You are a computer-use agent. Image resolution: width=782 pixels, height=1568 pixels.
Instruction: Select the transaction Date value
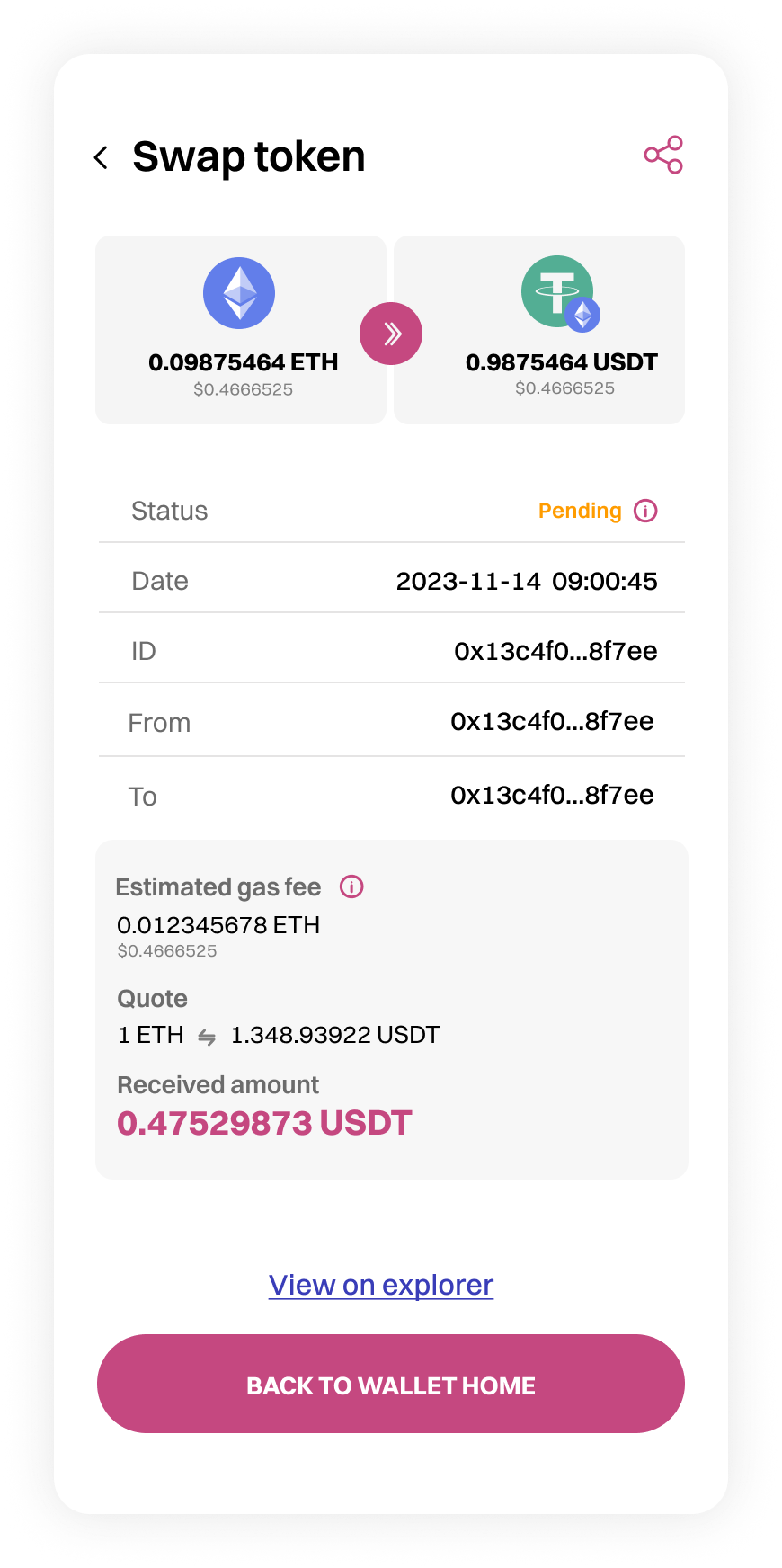pyautogui.click(x=527, y=580)
